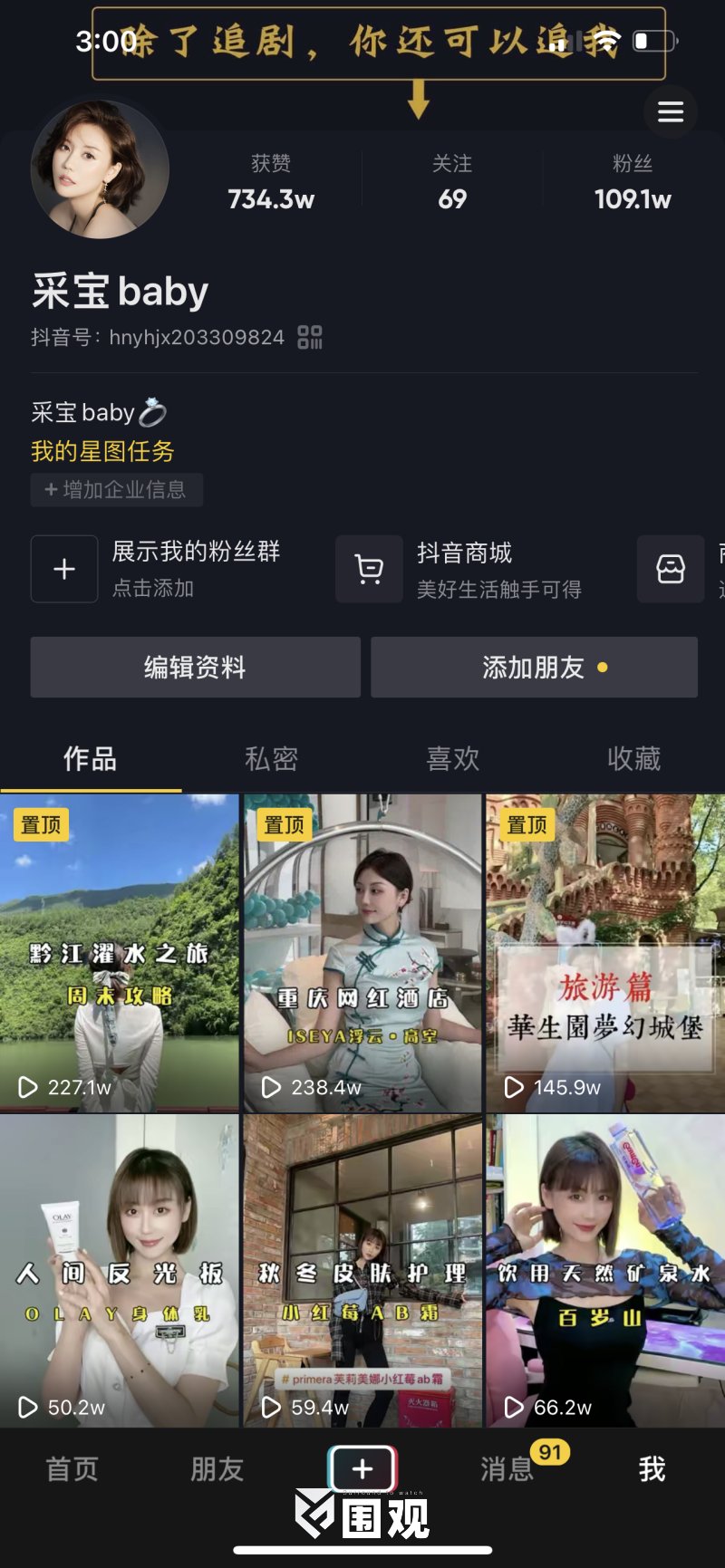725x1568 pixels.
Task: Switch to the 喜欢 tab
Action: 452,758
